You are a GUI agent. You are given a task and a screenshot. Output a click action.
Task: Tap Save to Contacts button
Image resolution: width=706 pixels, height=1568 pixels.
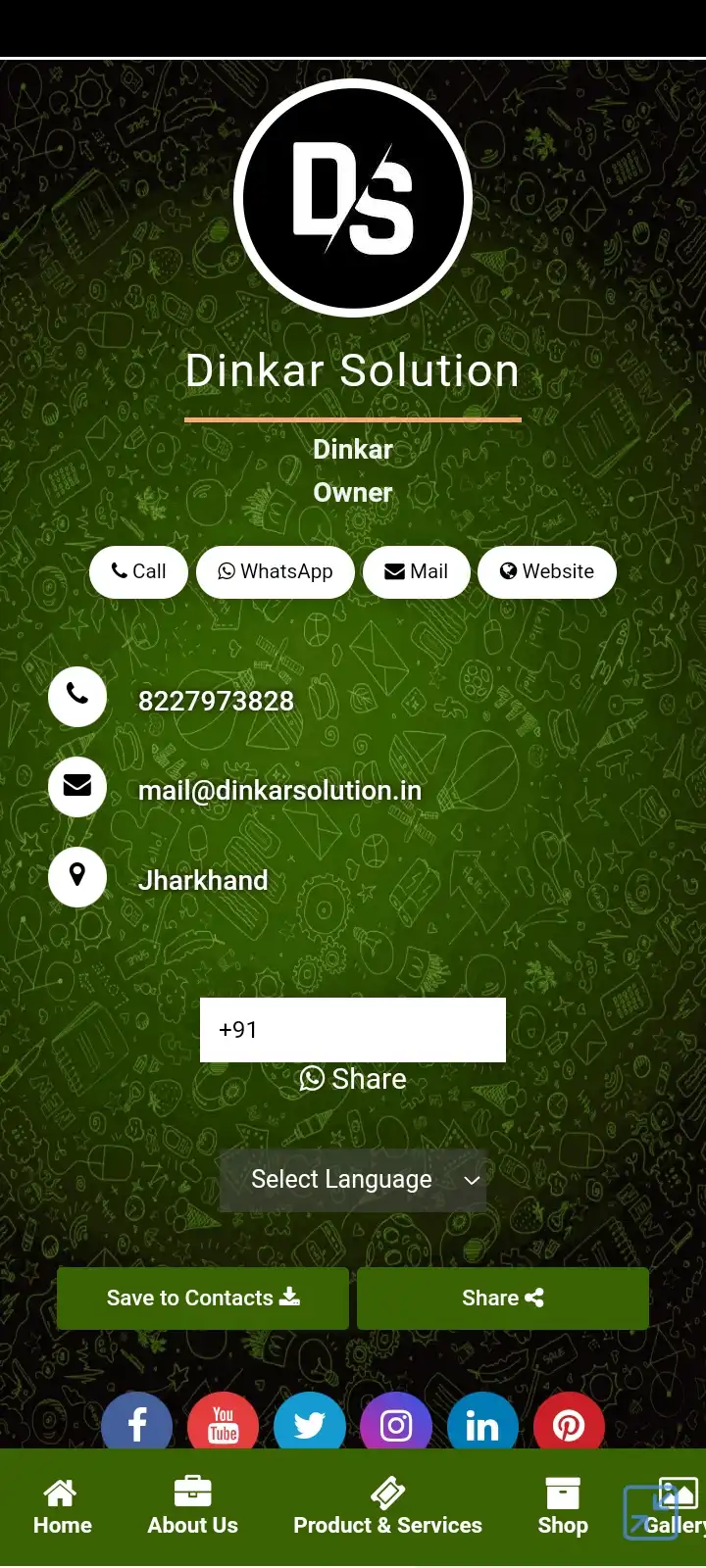tap(203, 1298)
